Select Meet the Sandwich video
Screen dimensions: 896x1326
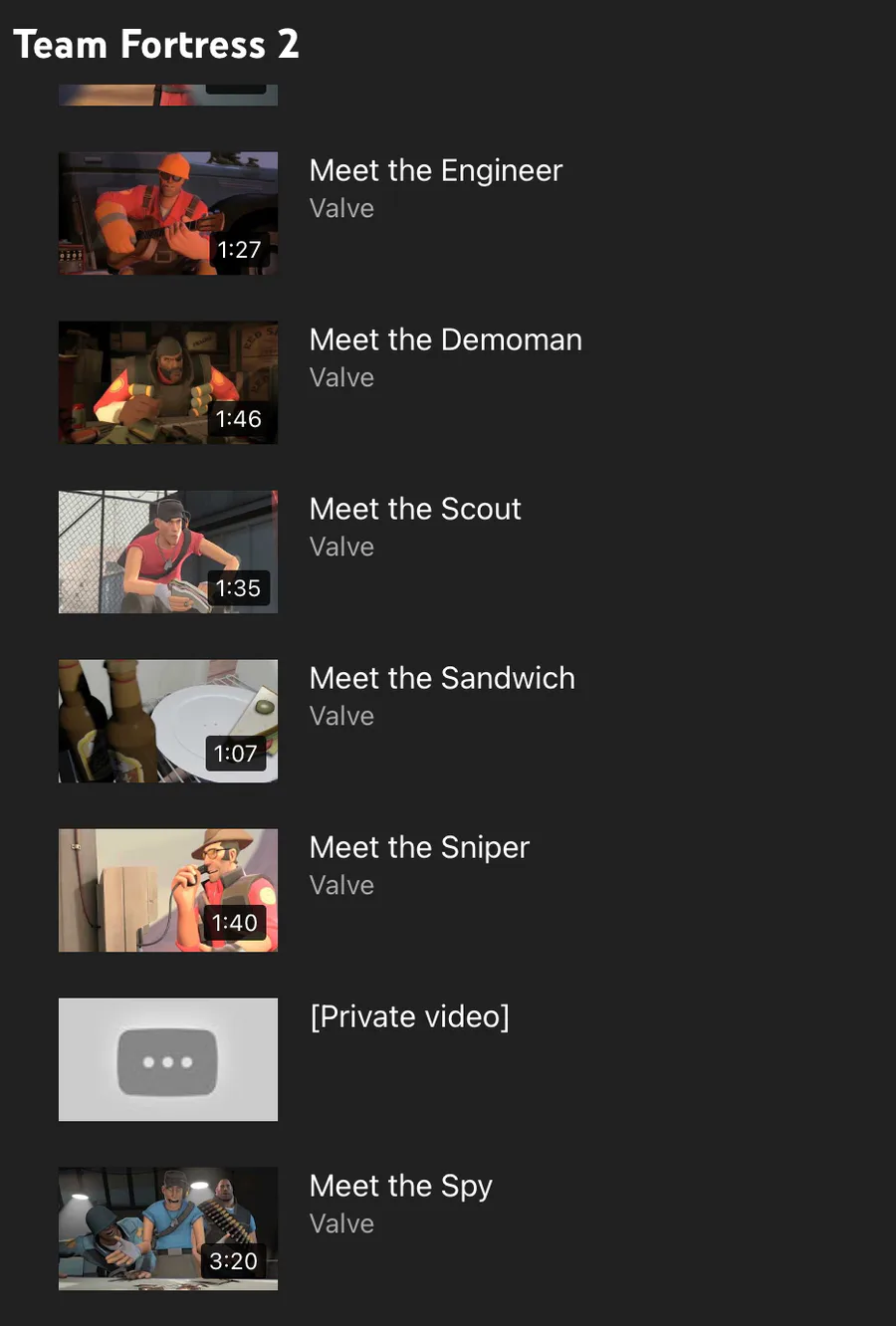(167, 721)
